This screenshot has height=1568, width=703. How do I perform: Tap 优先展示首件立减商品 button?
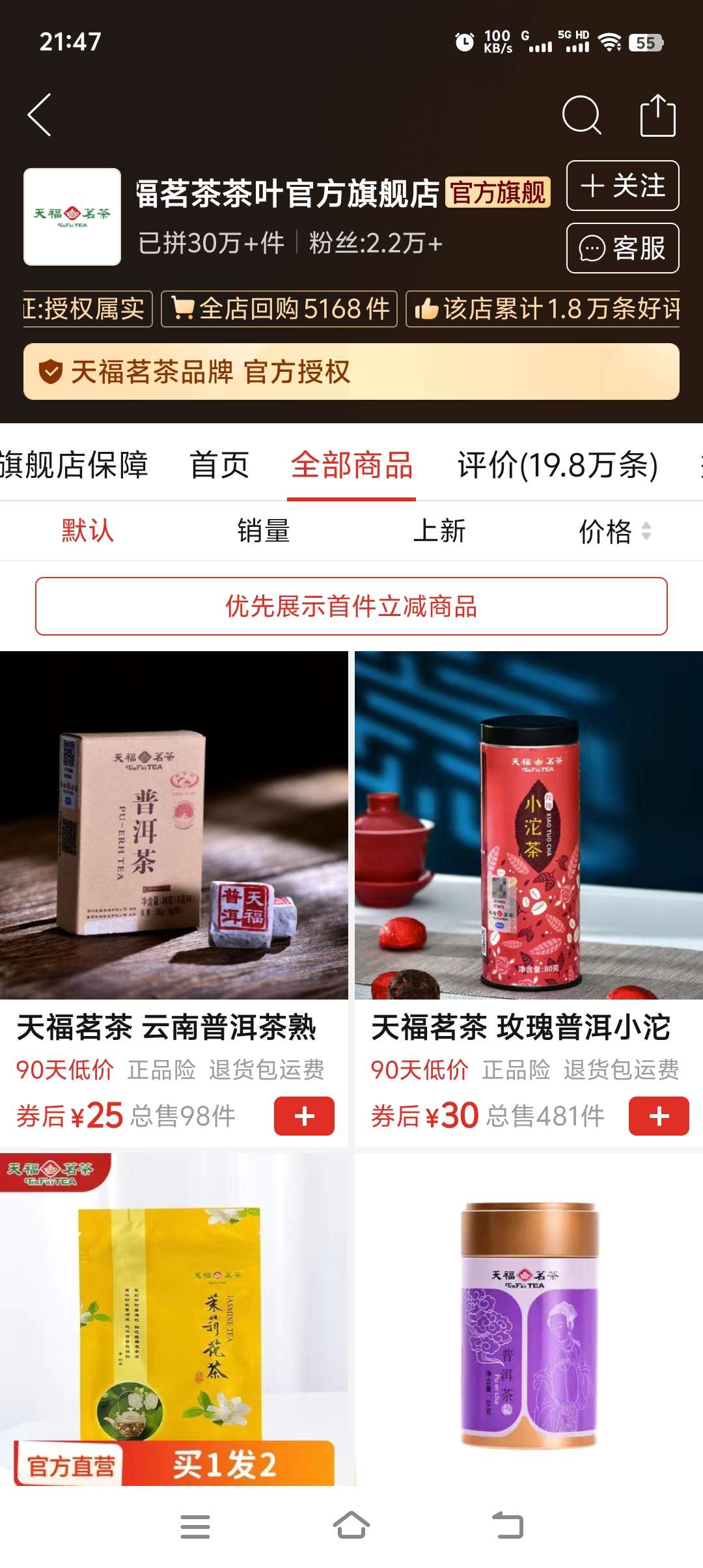click(x=351, y=606)
